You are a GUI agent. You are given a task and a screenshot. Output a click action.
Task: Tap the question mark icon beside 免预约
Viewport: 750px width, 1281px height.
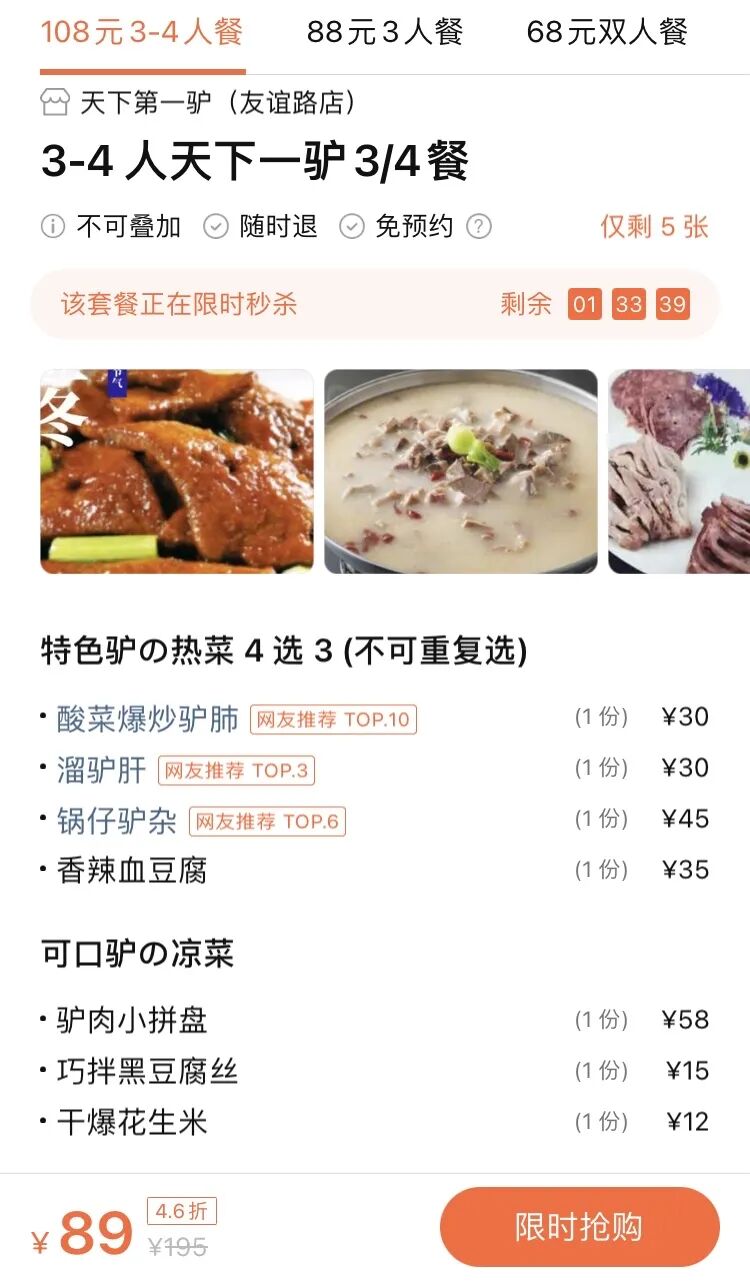[x=480, y=227]
